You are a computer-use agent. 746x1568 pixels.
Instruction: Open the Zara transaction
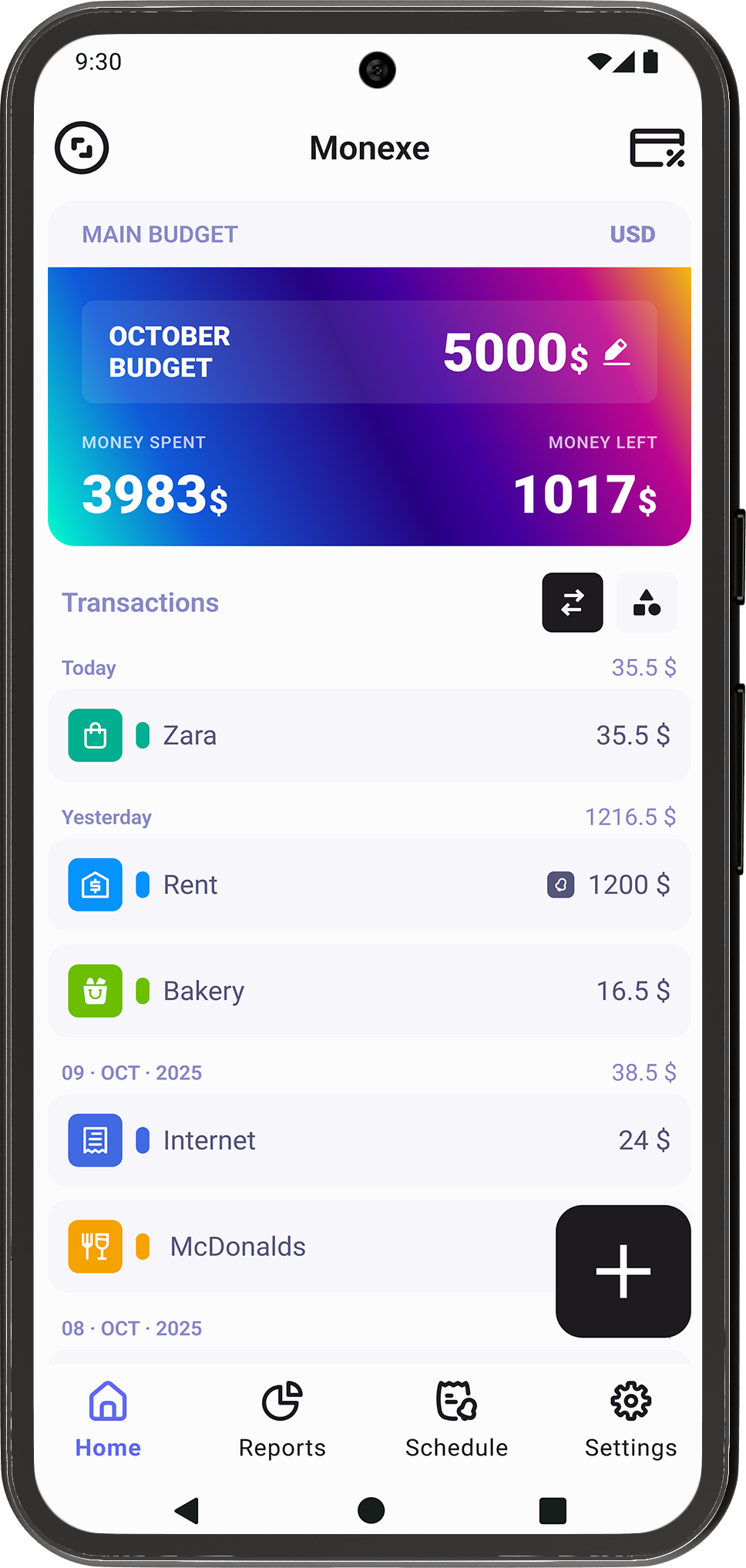pyautogui.click(x=369, y=735)
